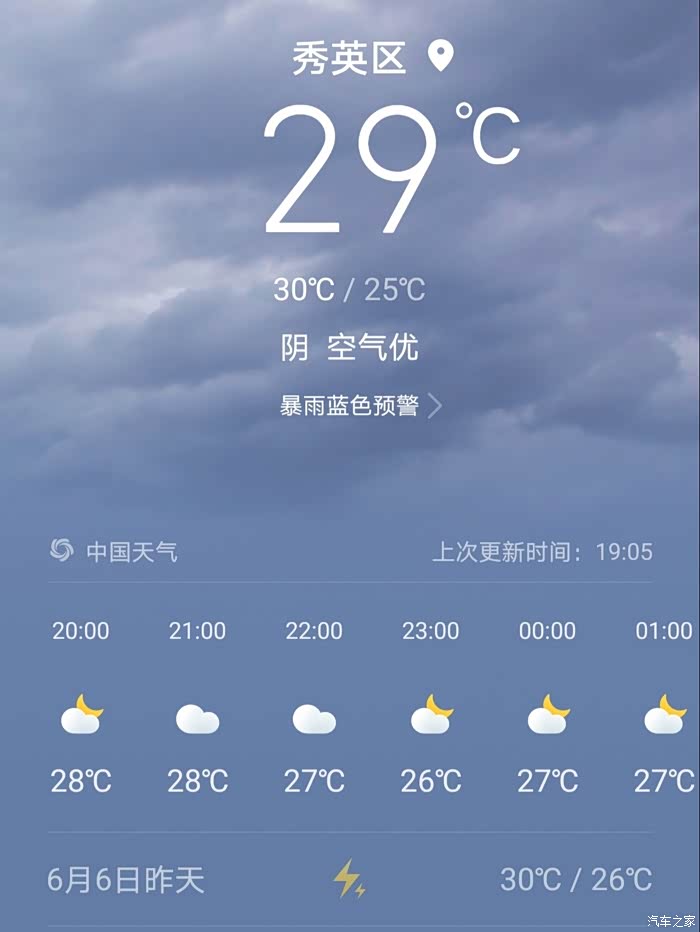Tap the 秀英区 location name
This screenshot has height=932, width=700.
tap(349, 58)
